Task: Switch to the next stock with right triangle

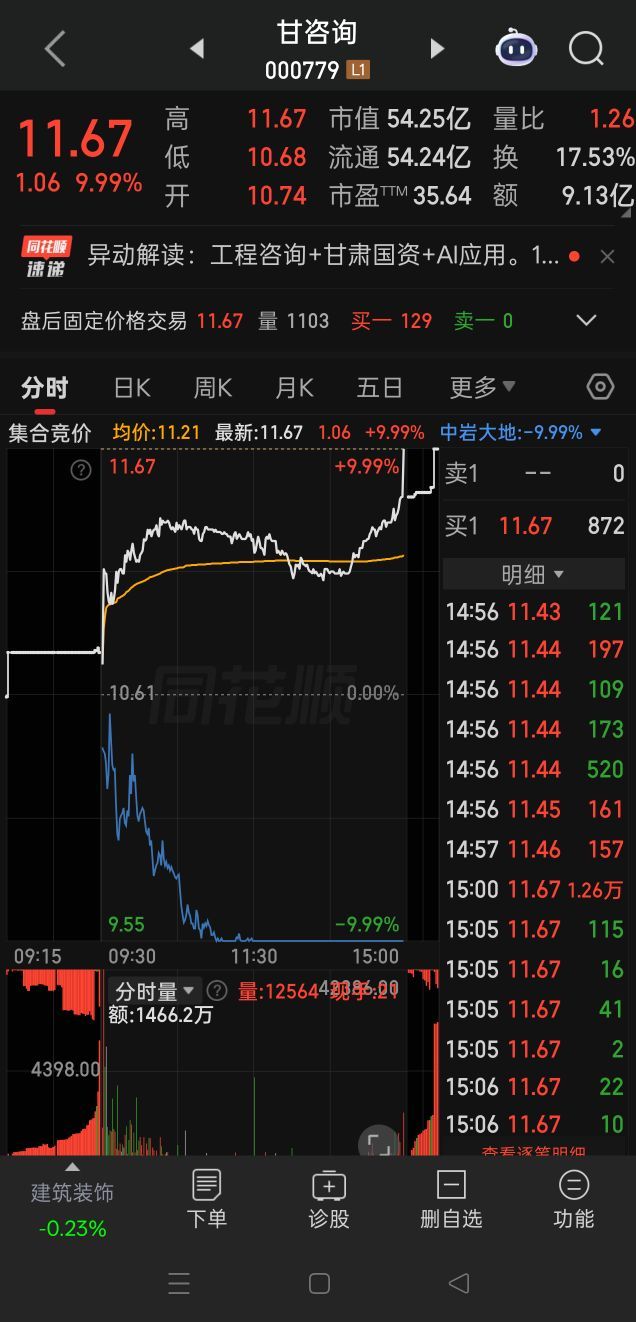Action: click(x=437, y=48)
